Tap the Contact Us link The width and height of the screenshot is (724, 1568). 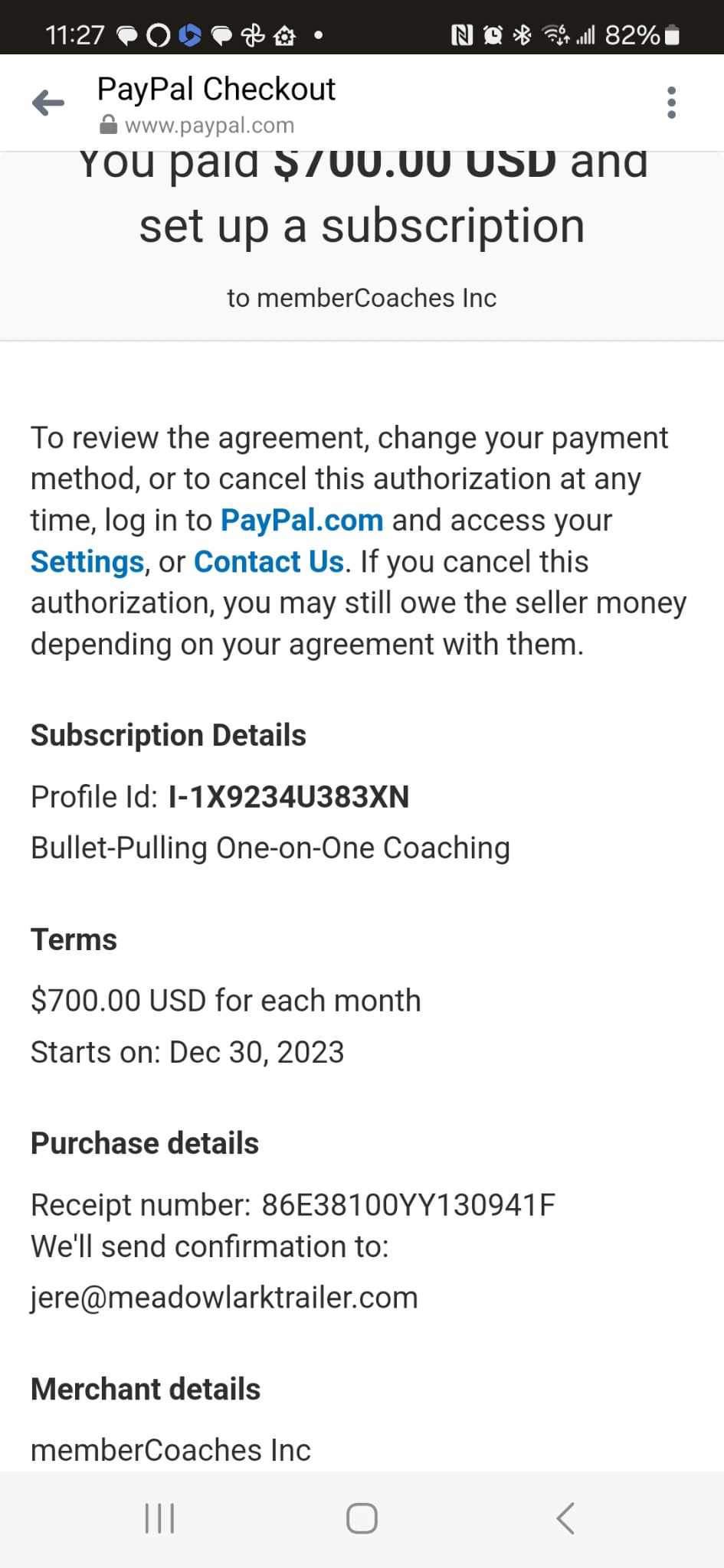tap(269, 562)
